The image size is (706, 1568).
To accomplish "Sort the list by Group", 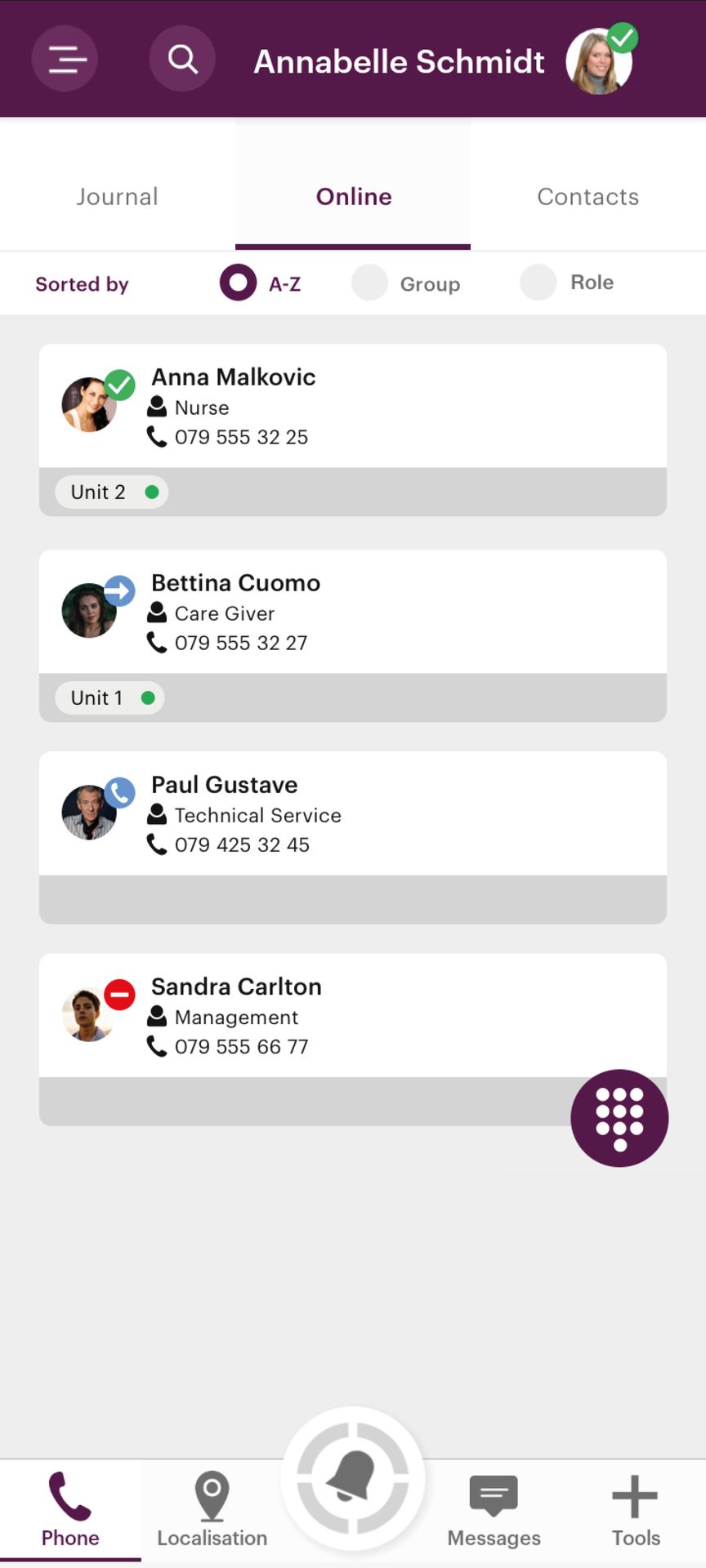I will 370,283.
